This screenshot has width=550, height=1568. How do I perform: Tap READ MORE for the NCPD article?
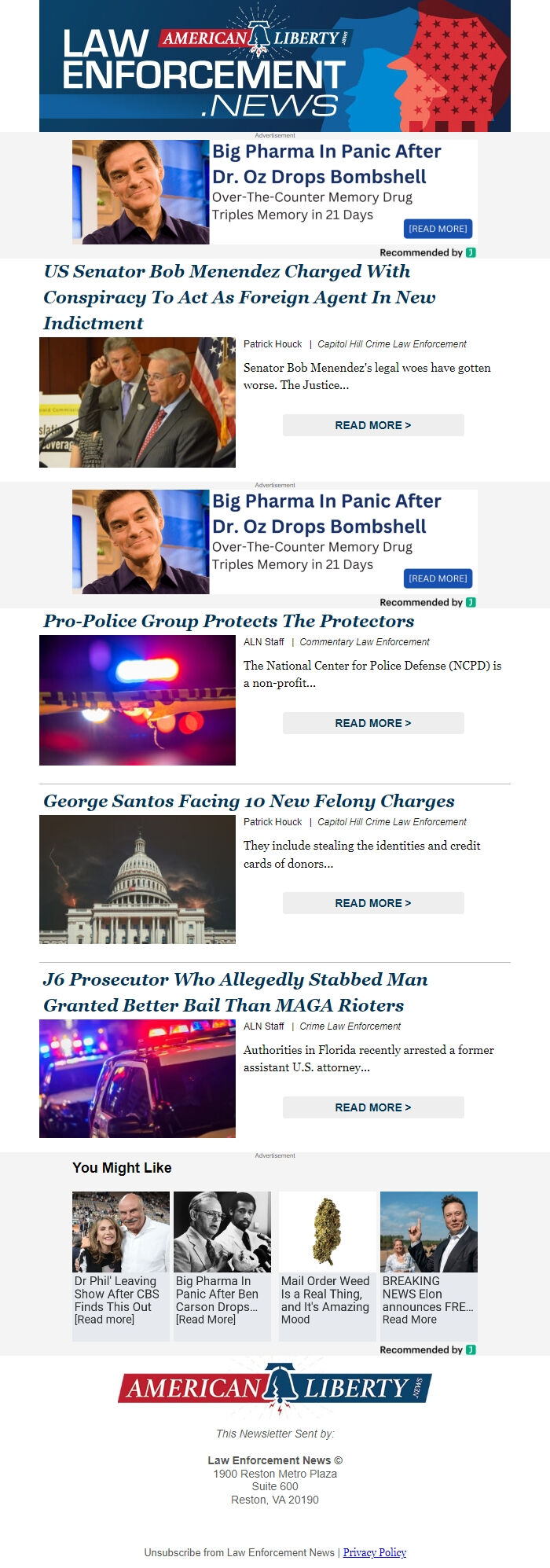point(373,723)
